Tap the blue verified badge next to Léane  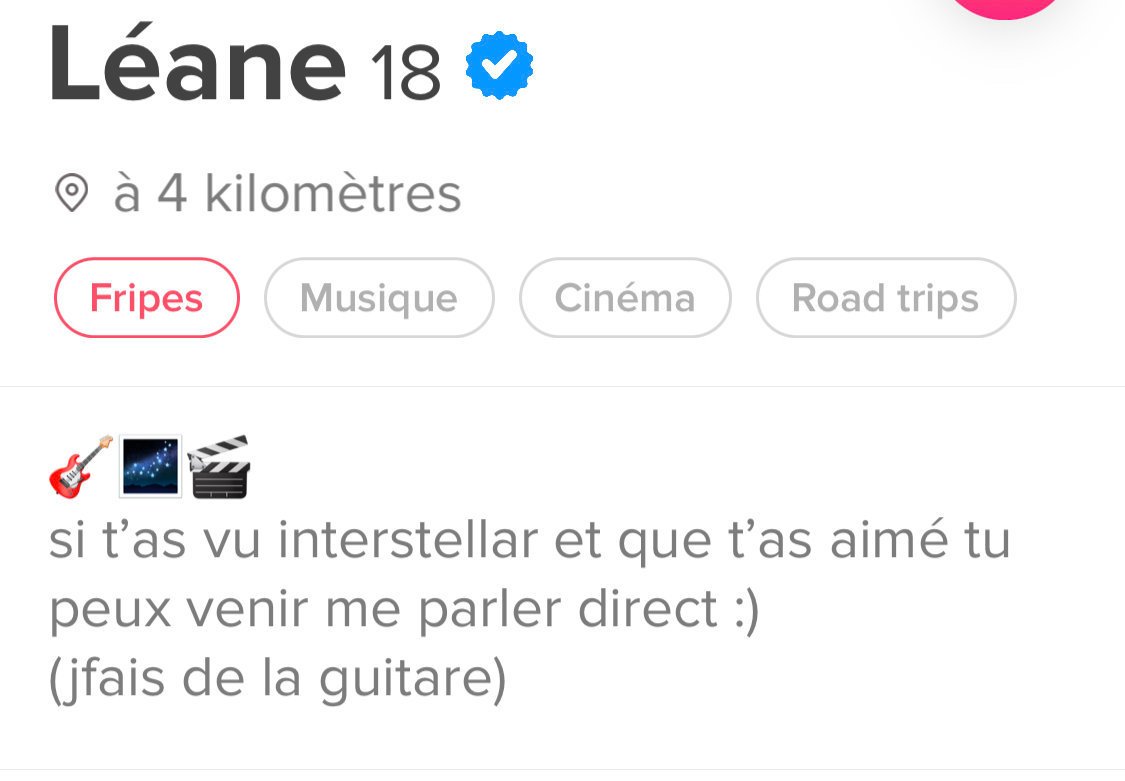pos(499,65)
